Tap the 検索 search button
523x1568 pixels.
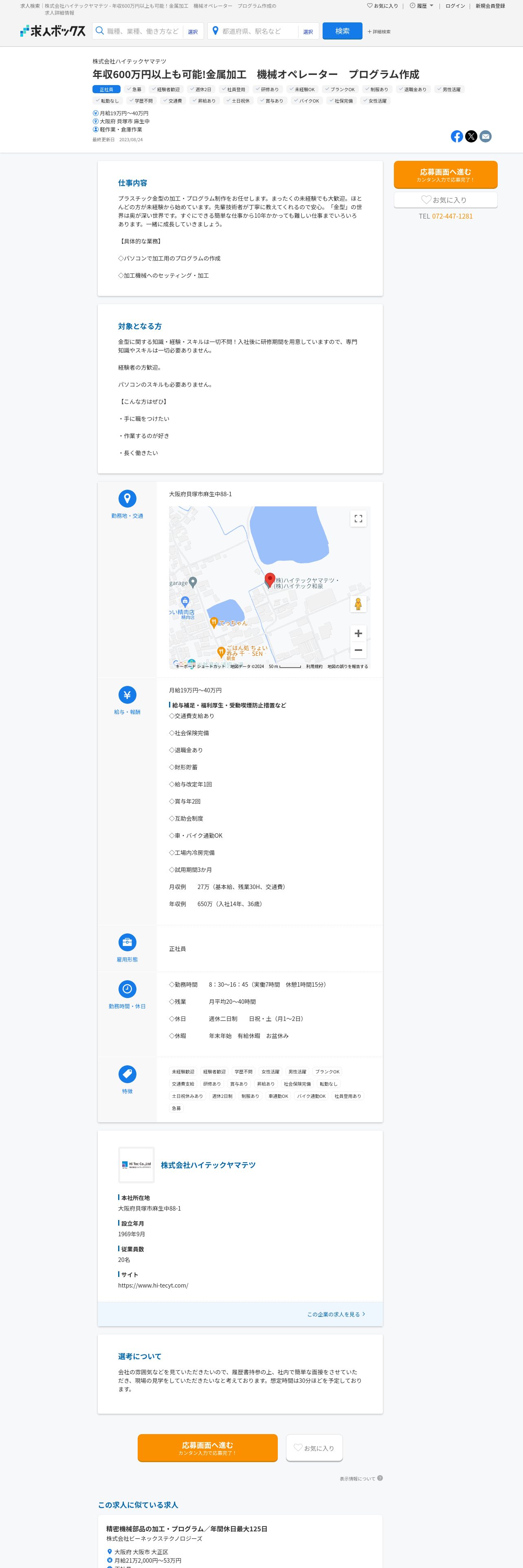pyautogui.click(x=342, y=31)
